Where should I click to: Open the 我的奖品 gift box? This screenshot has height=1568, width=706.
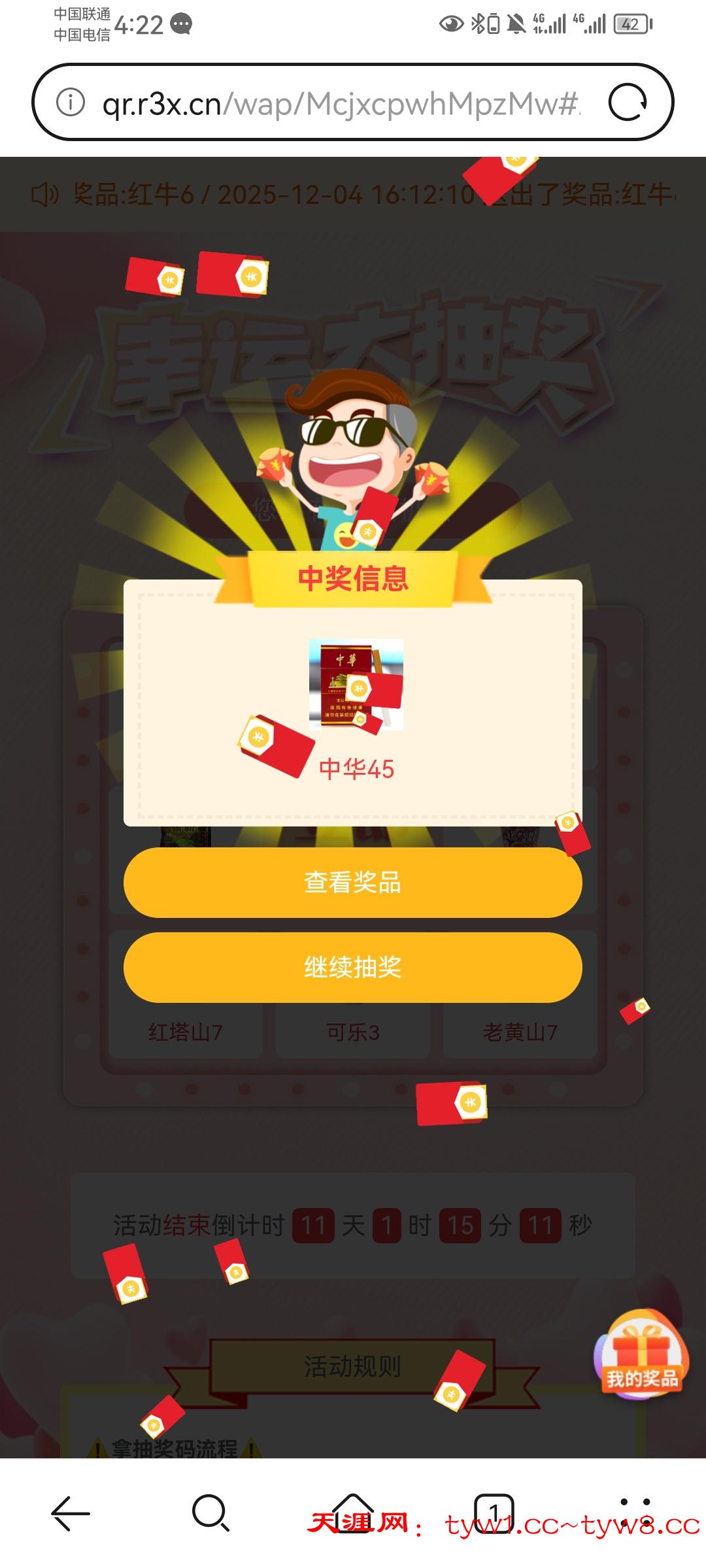[x=641, y=1354]
